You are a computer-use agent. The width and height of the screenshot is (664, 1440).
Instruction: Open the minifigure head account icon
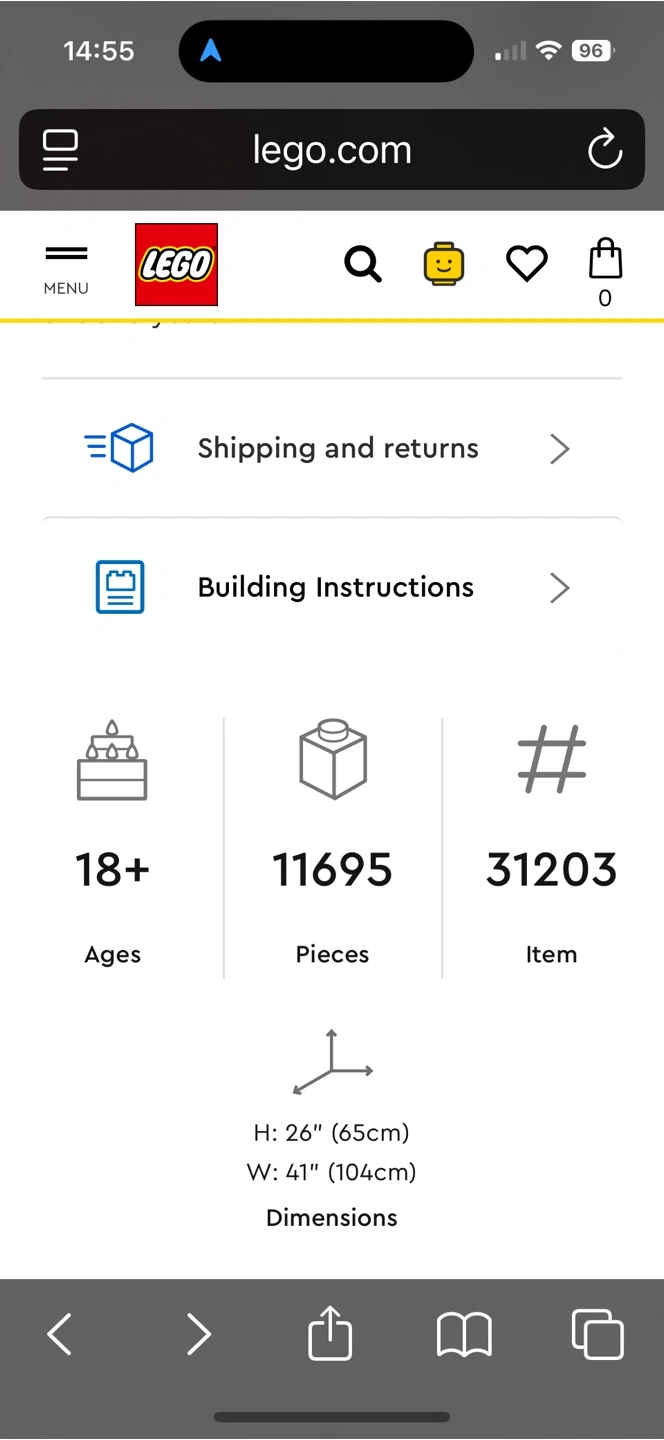[x=444, y=264]
